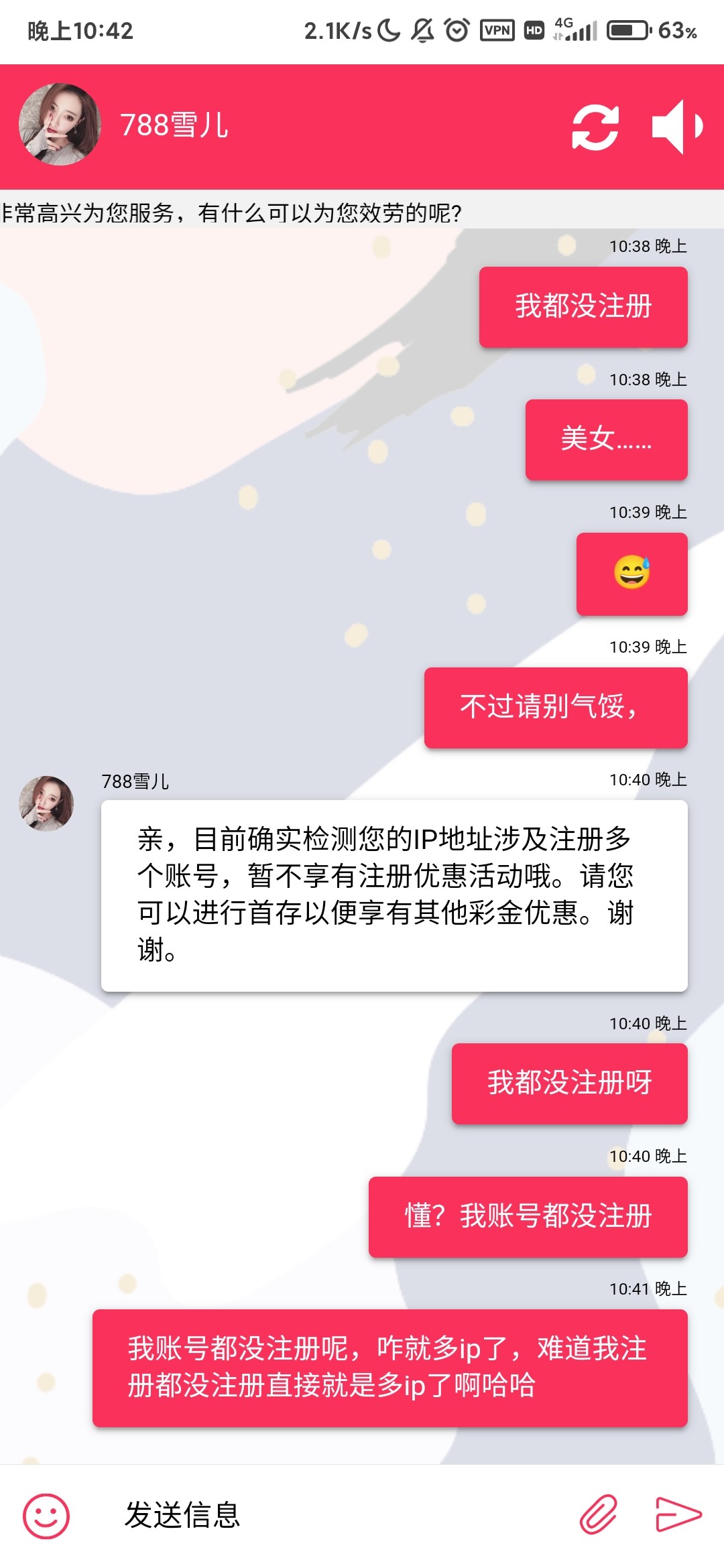Attach a file with the paperclip
The width and height of the screenshot is (724, 1568).
coord(598,1514)
